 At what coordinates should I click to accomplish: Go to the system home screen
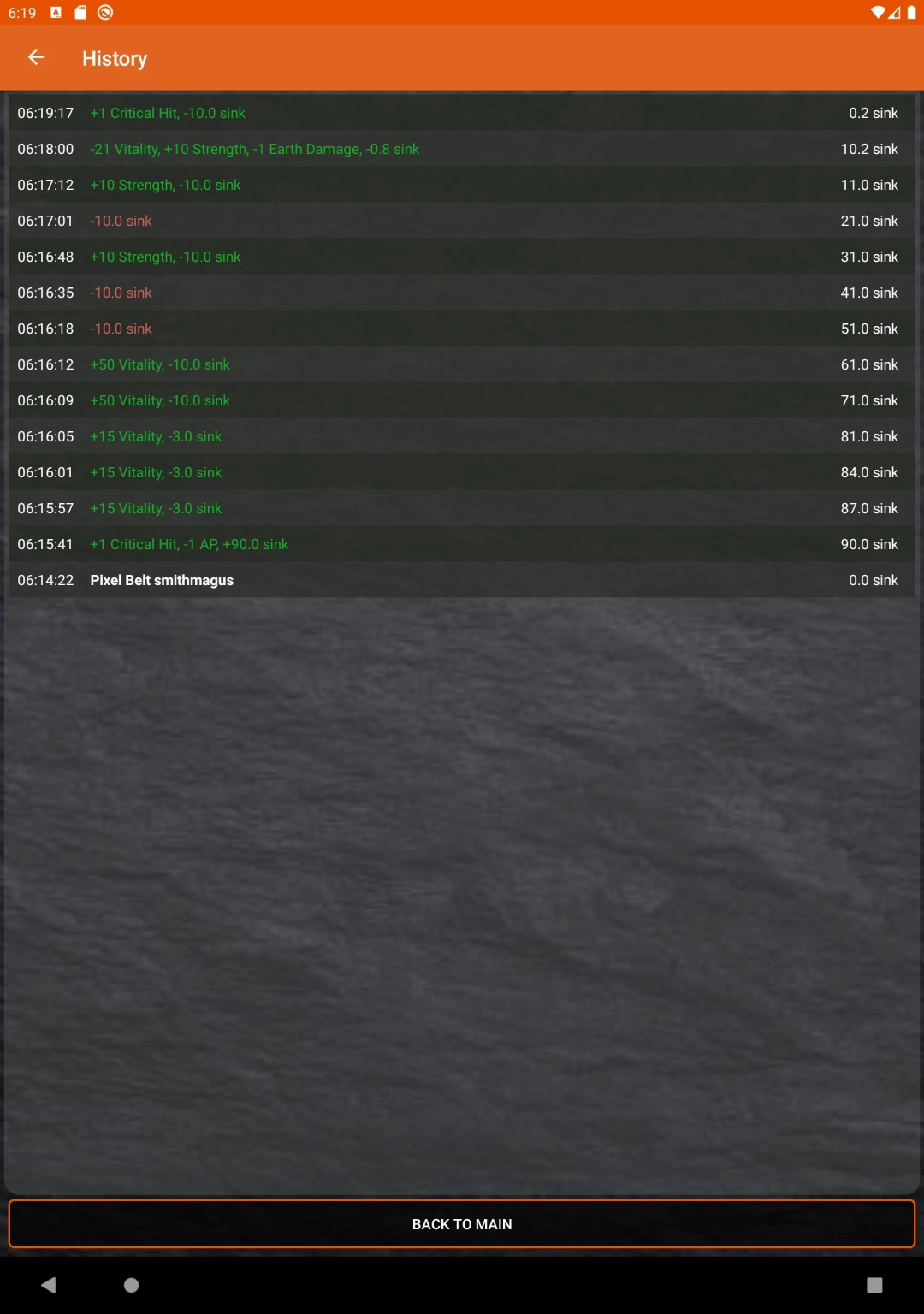[131, 1285]
